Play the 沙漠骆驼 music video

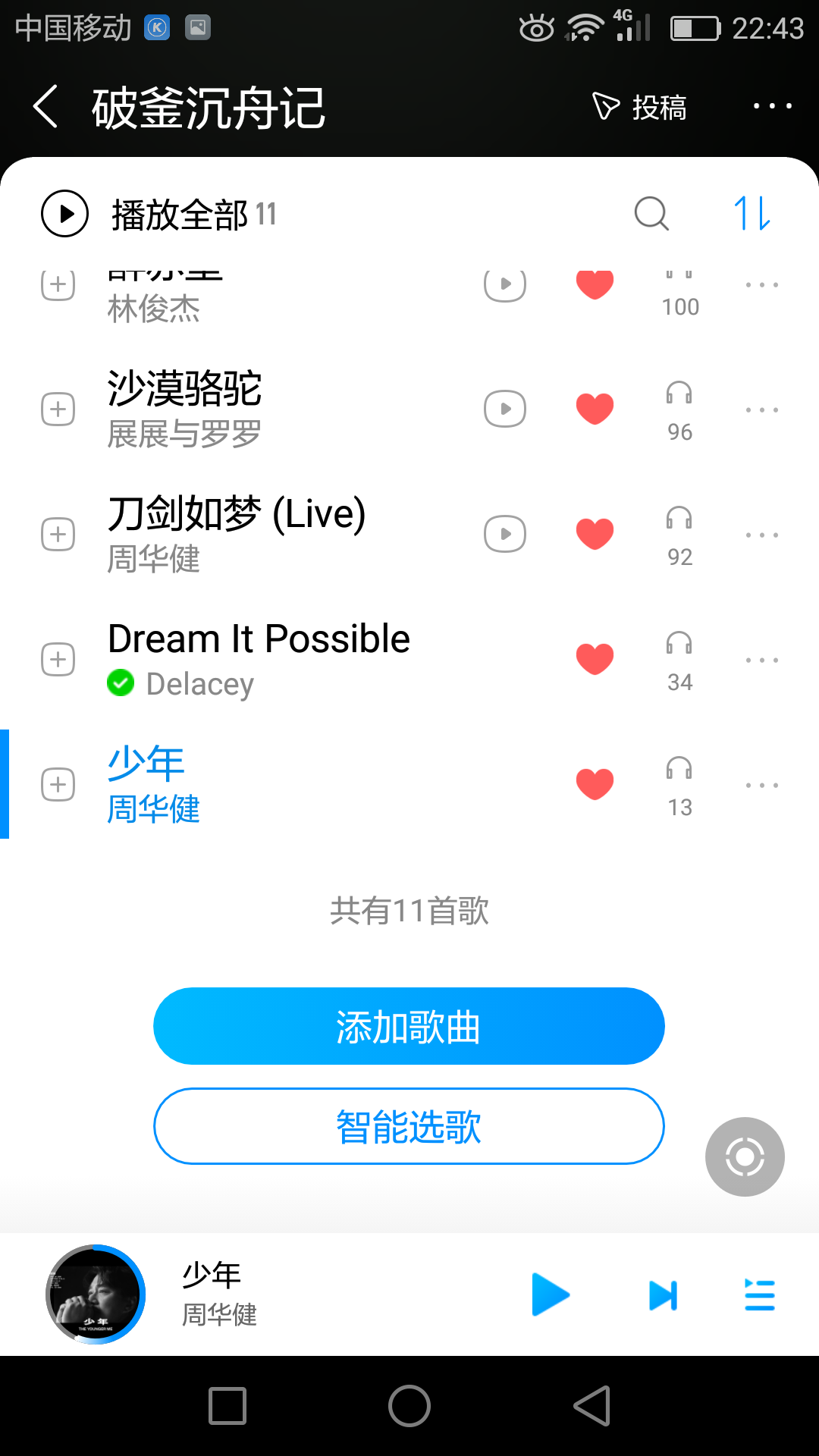pyautogui.click(x=505, y=409)
